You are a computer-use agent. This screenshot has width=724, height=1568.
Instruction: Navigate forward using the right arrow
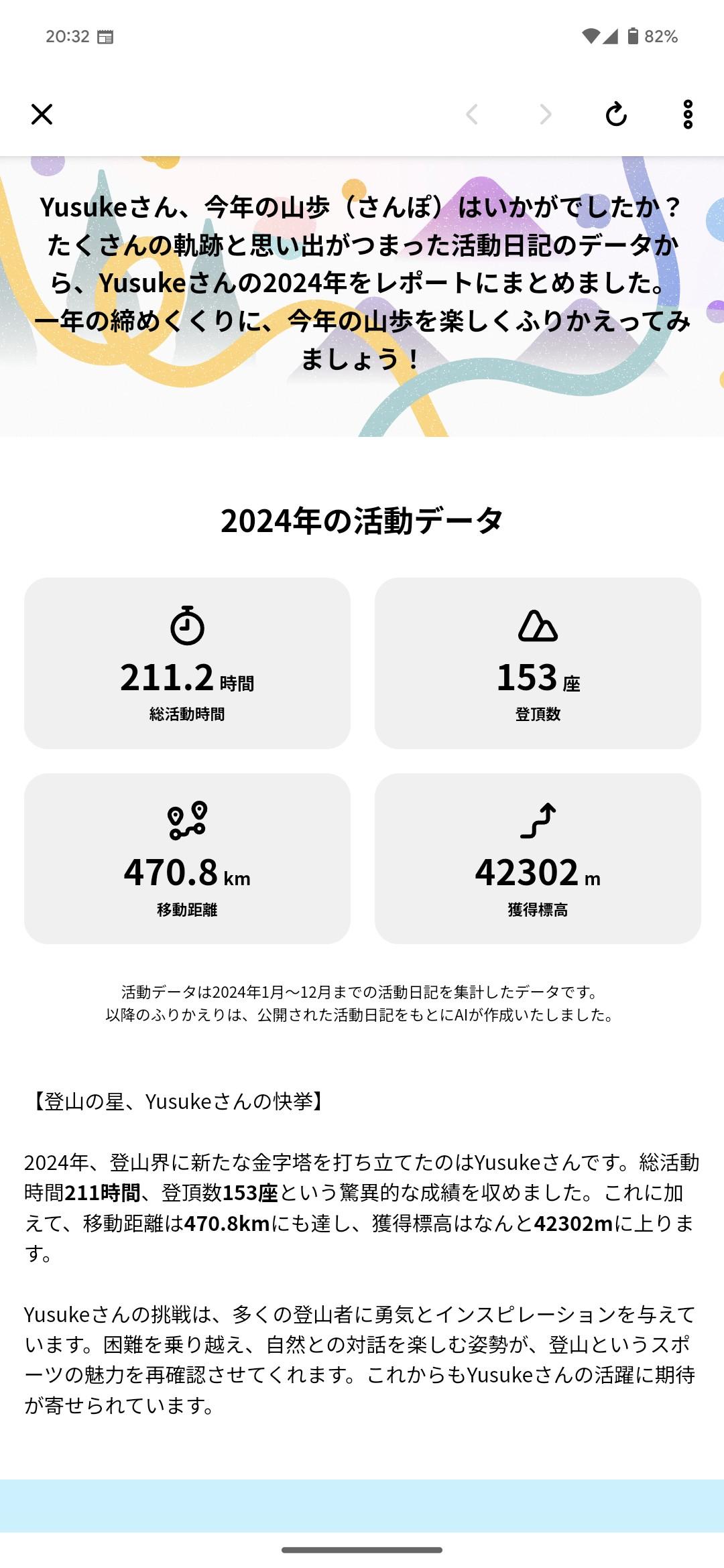(x=544, y=114)
